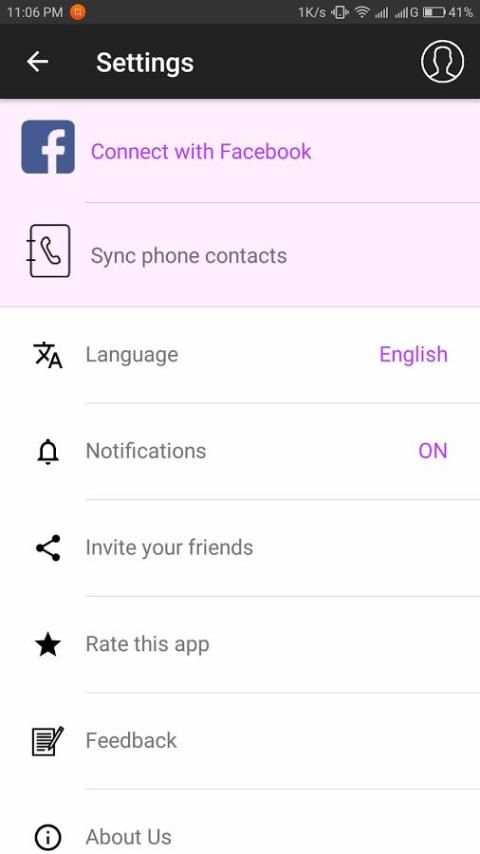The height and width of the screenshot is (854, 480).
Task: Connect with Facebook
Action: point(240,151)
